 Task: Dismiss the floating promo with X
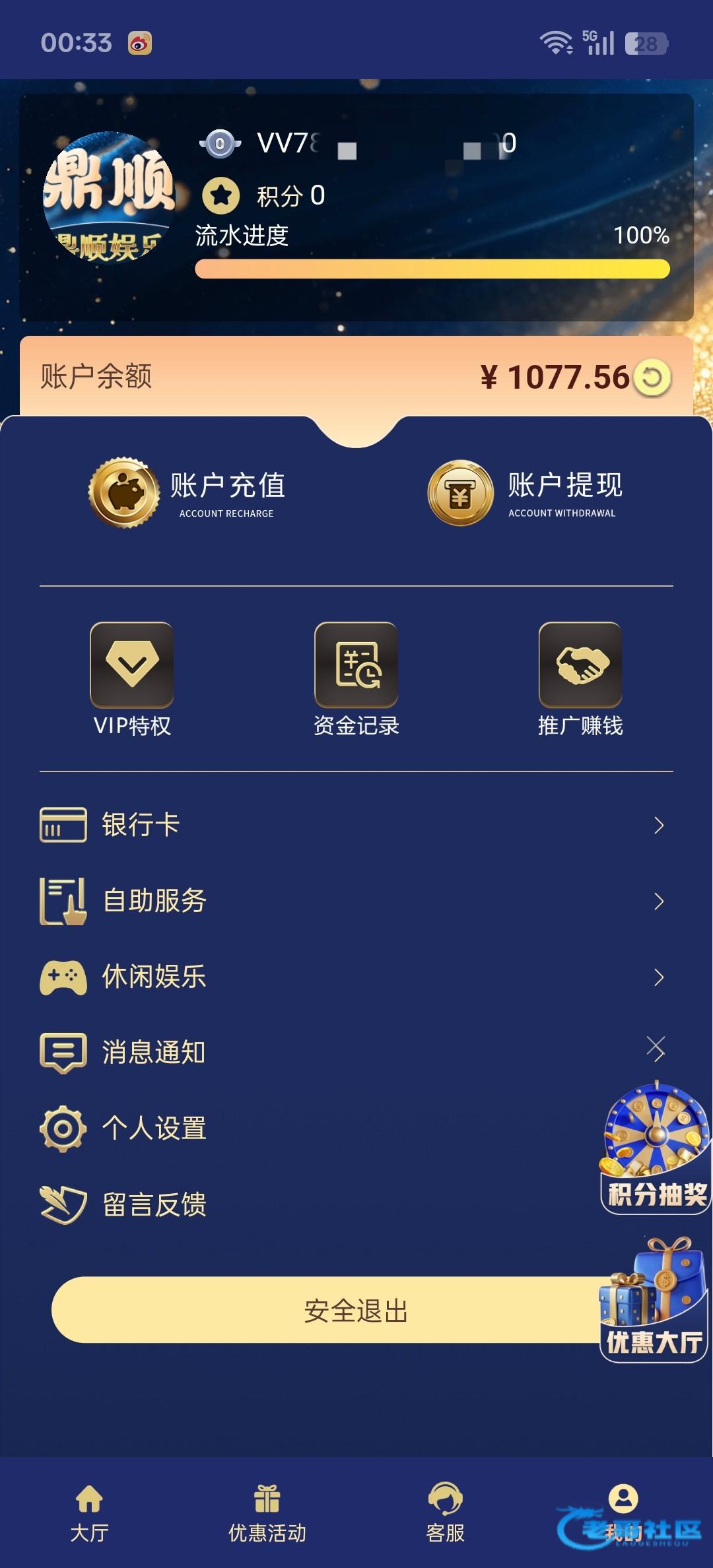coord(656,1048)
